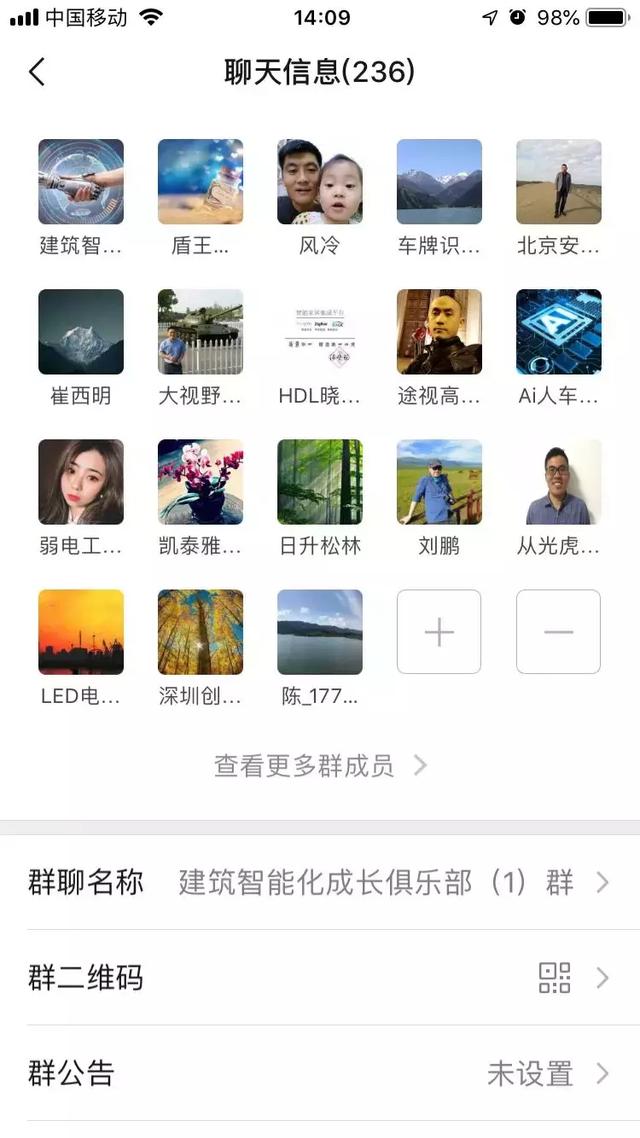Viewport: 640px width, 1138px height.
Task: Open the 群二维码 row
Action: coord(320,978)
